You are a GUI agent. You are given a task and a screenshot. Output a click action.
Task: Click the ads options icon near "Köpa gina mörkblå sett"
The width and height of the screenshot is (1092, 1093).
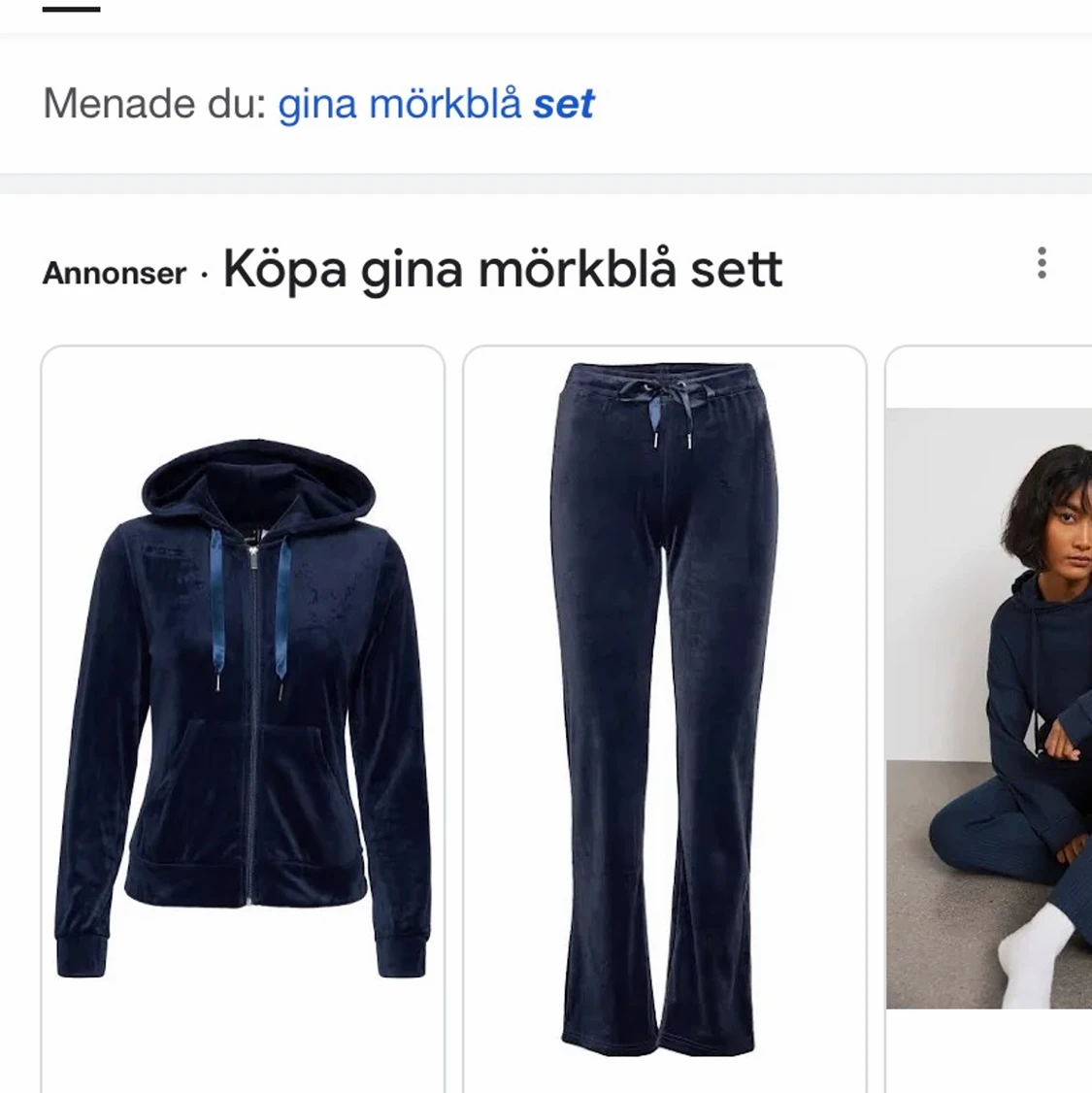click(1043, 263)
